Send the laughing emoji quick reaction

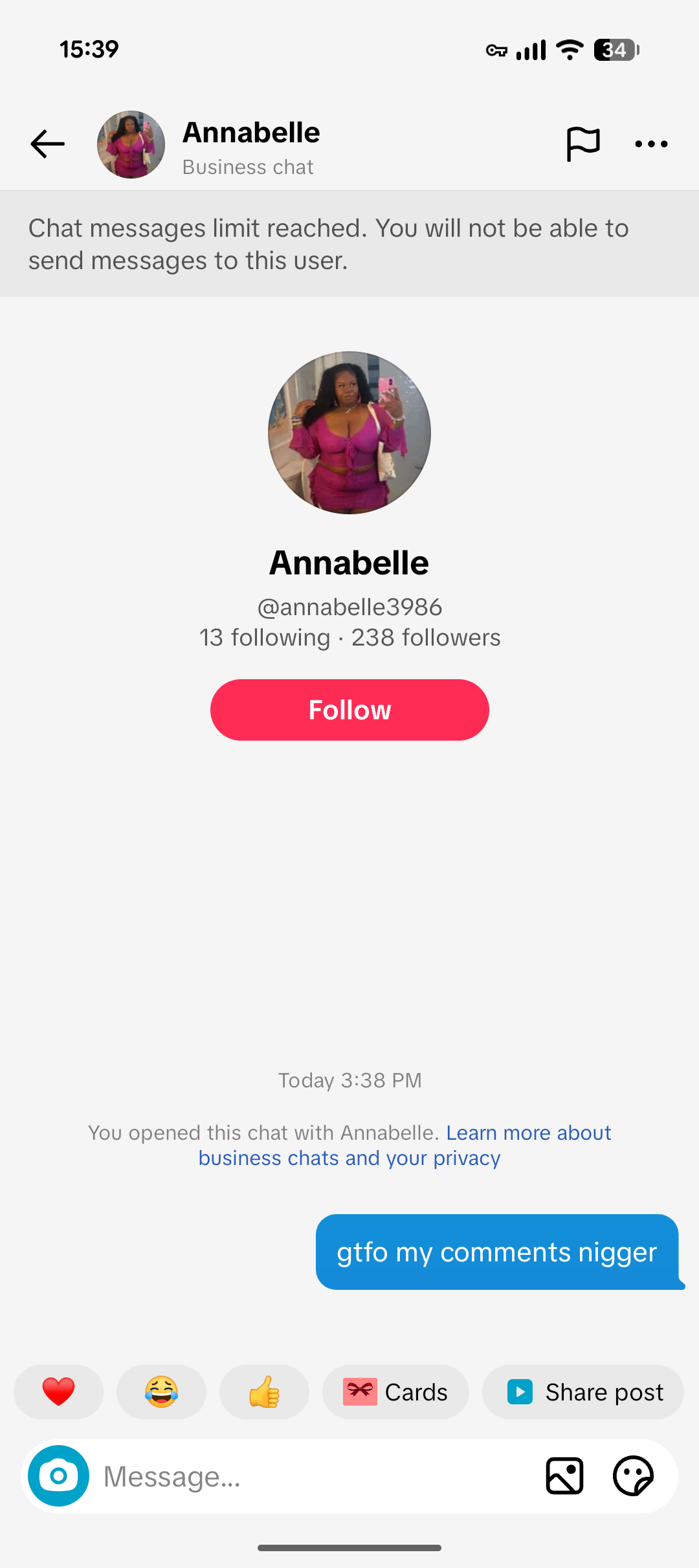[161, 1391]
